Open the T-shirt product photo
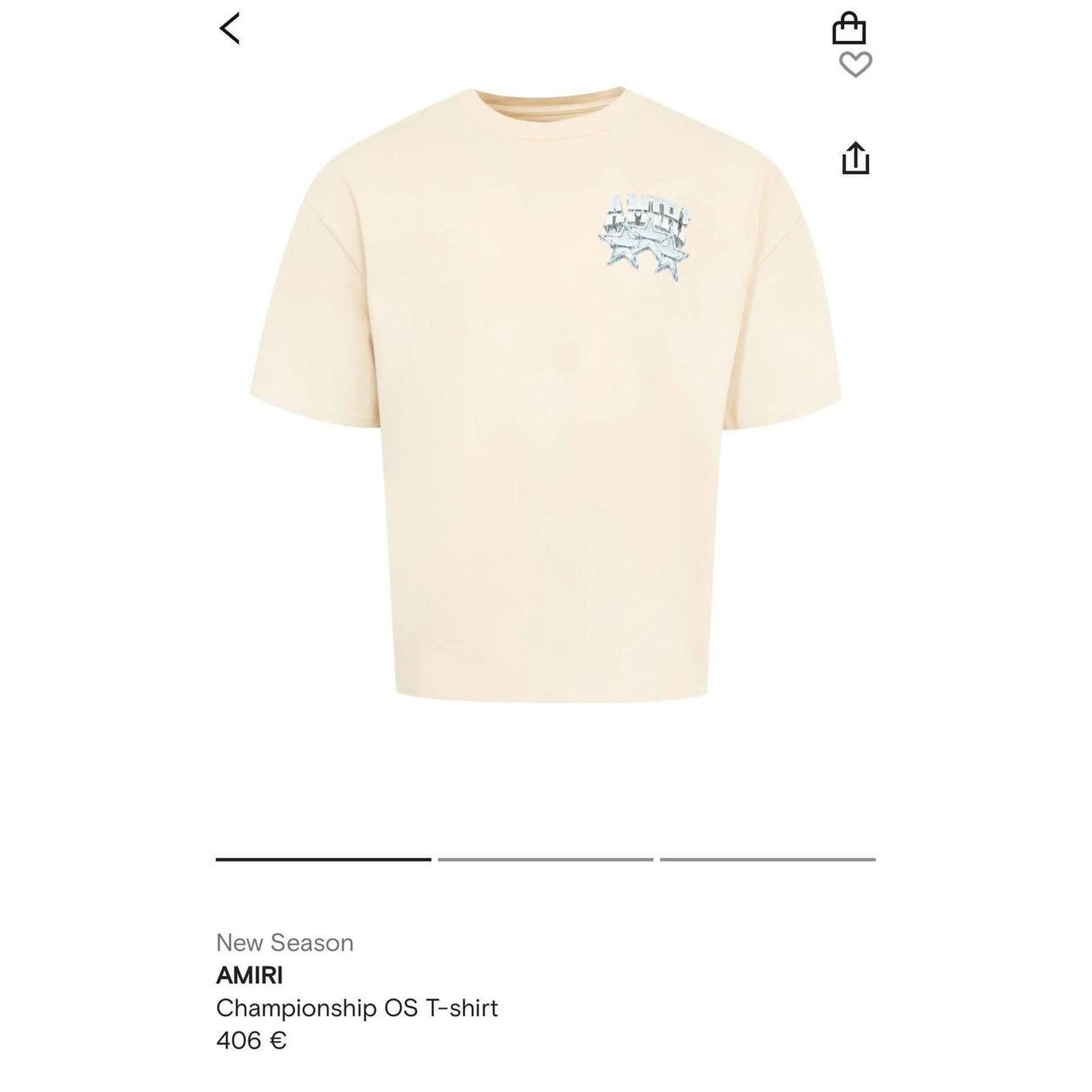This screenshot has width=1092, height=1092. pos(546,396)
